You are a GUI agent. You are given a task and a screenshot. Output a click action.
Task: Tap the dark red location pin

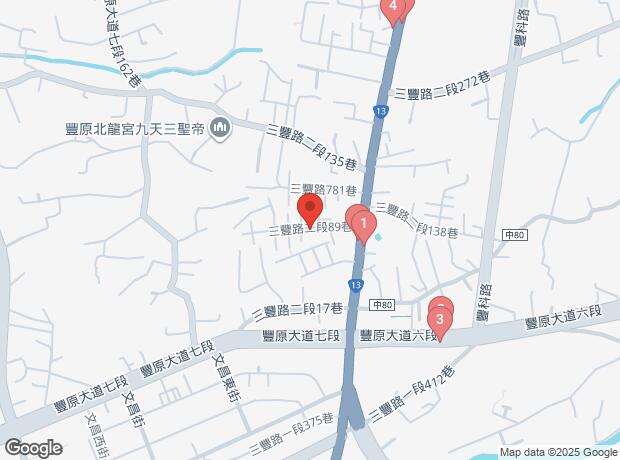(x=309, y=211)
